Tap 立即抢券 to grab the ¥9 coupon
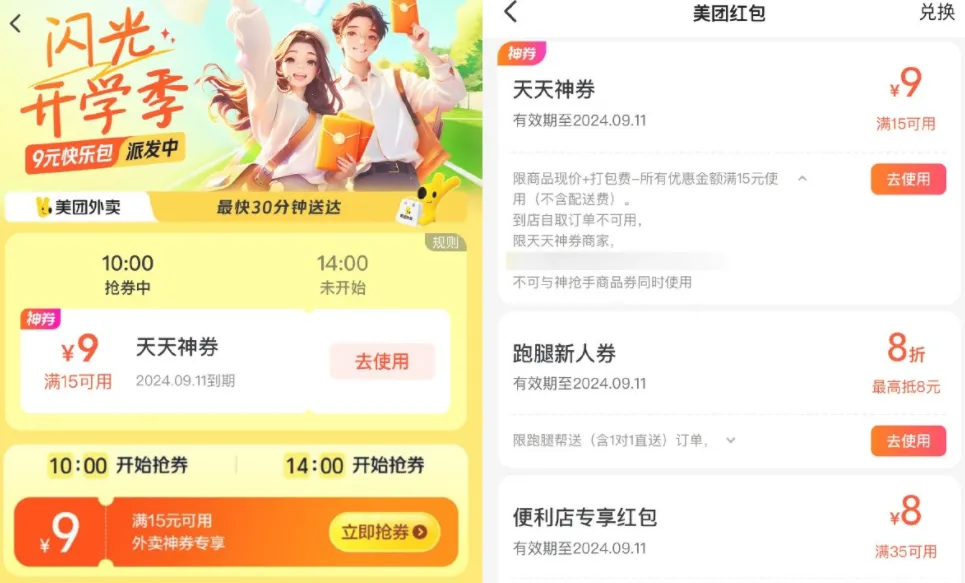 tap(384, 532)
